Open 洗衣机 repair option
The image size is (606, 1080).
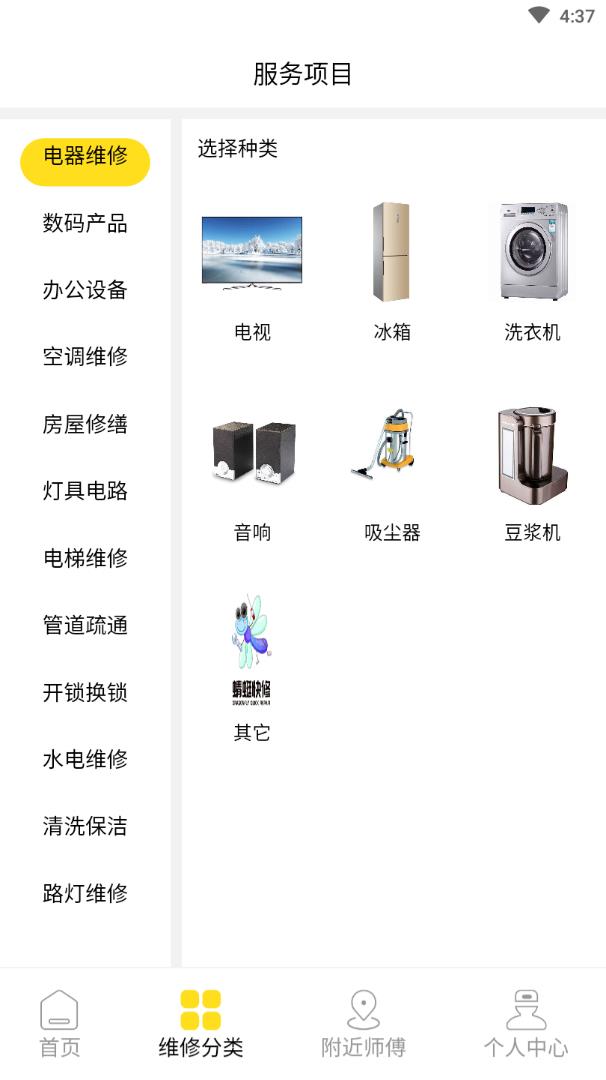[x=532, y=270]
